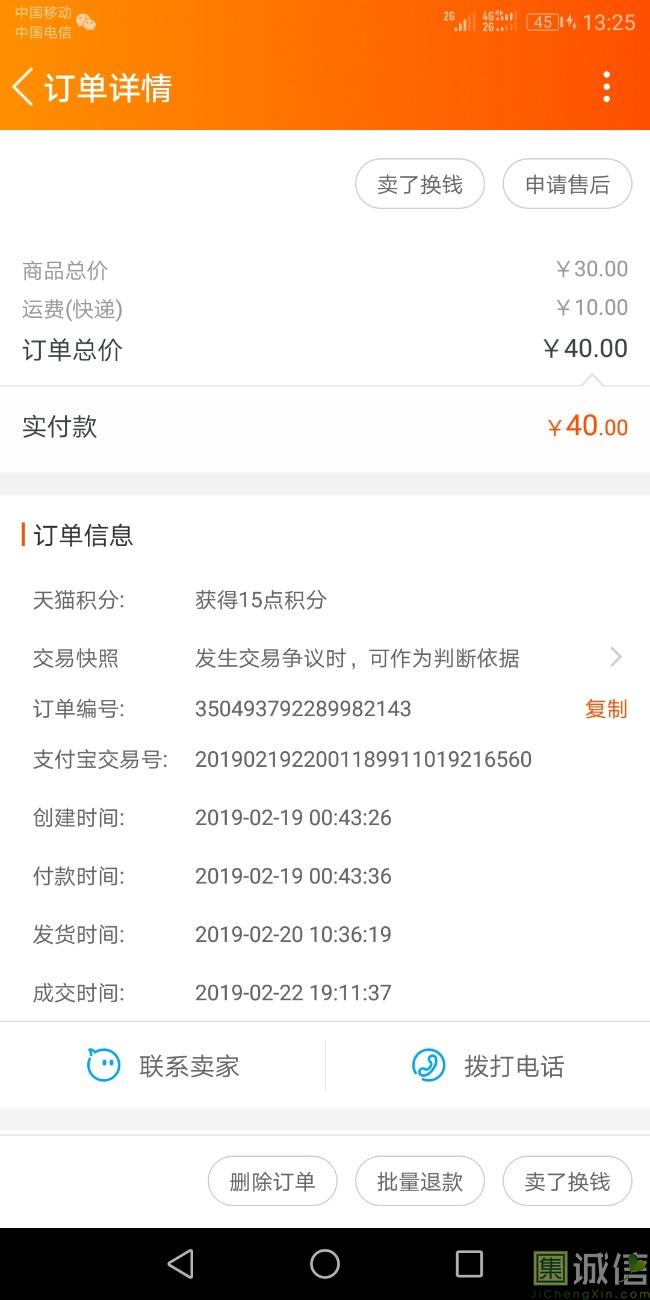Open the three-dot overflow menu
The width and height of the screenshot is (650, 1300).
point(606,87)
